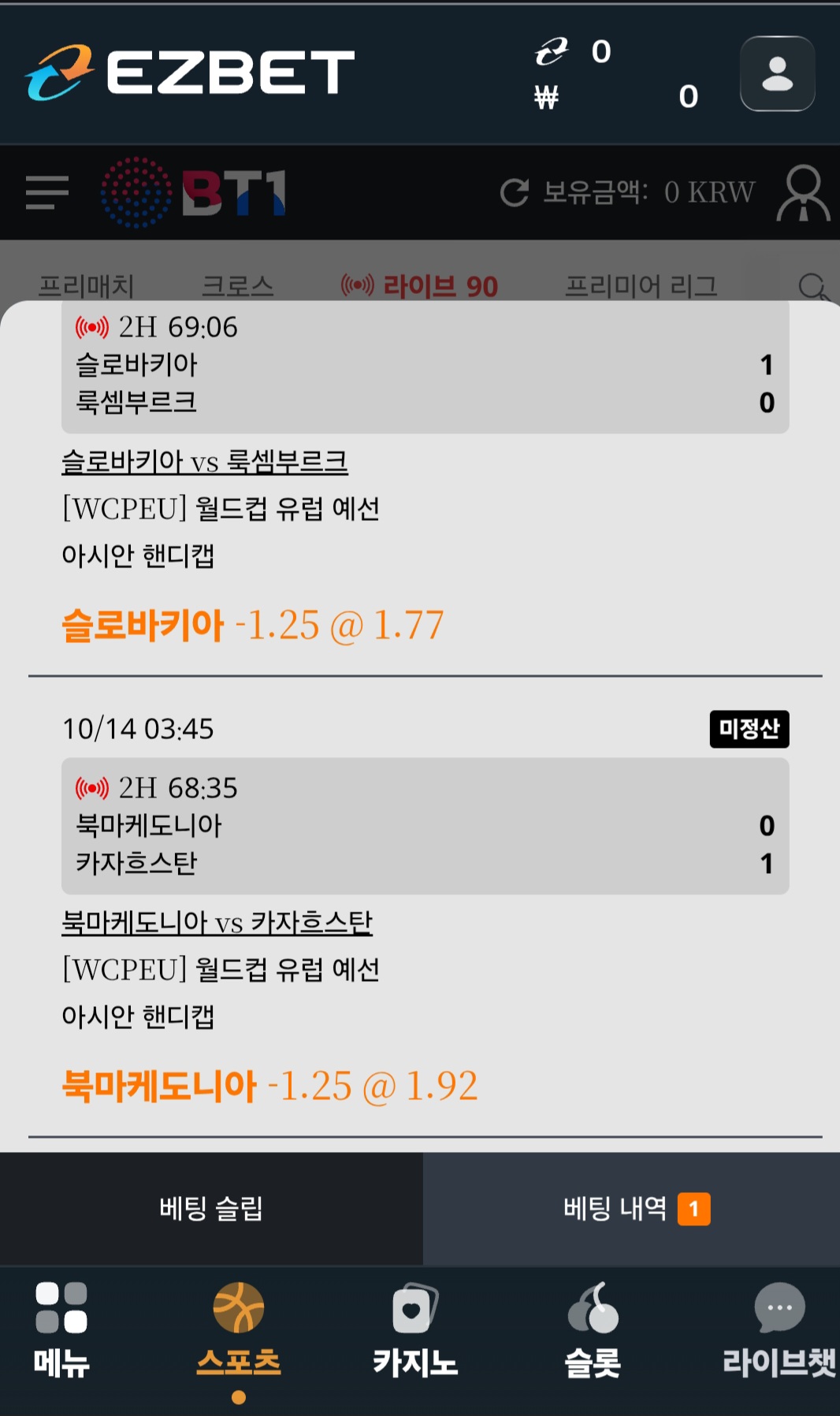This screenshot has width=840, height=1416.
Task: Switch to the 크로스 tab
Action: click(237, 285)
